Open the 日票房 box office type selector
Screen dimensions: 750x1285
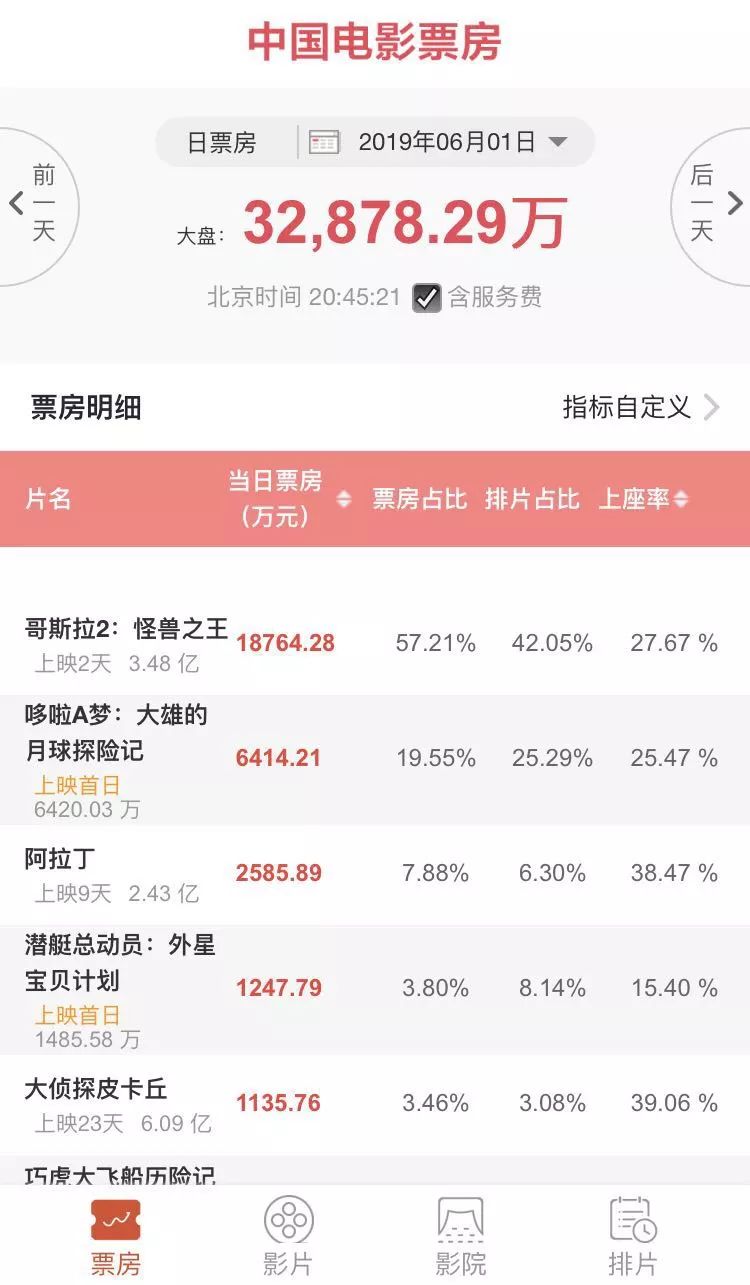222,143
